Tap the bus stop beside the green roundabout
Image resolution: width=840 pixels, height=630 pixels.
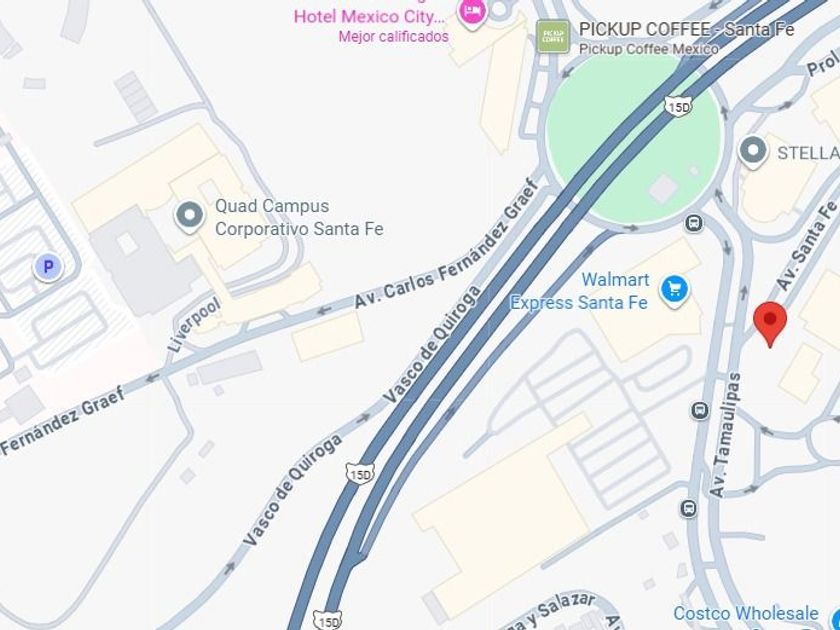(694, 222)
